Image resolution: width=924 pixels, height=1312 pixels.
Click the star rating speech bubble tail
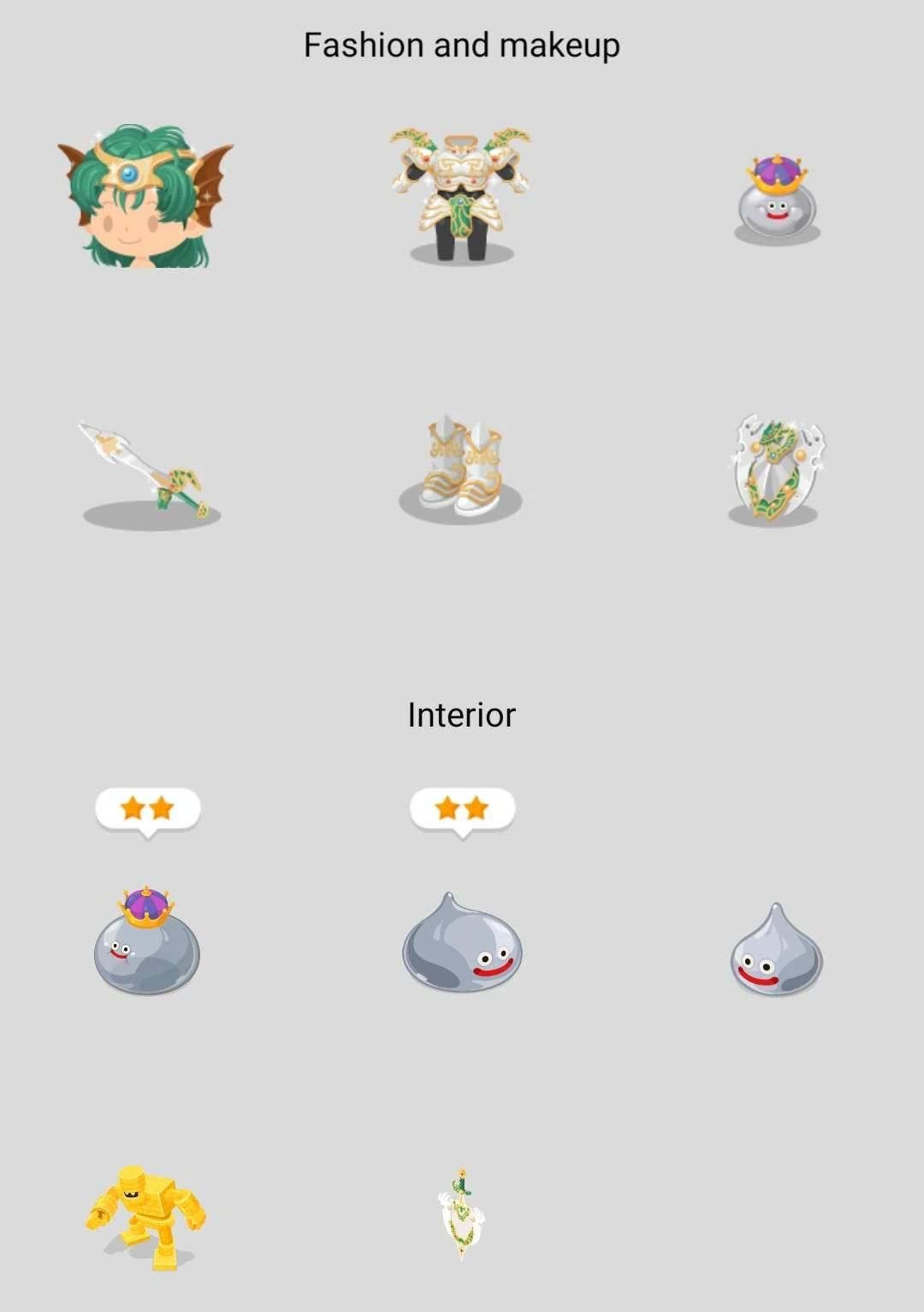pos(147,836)
